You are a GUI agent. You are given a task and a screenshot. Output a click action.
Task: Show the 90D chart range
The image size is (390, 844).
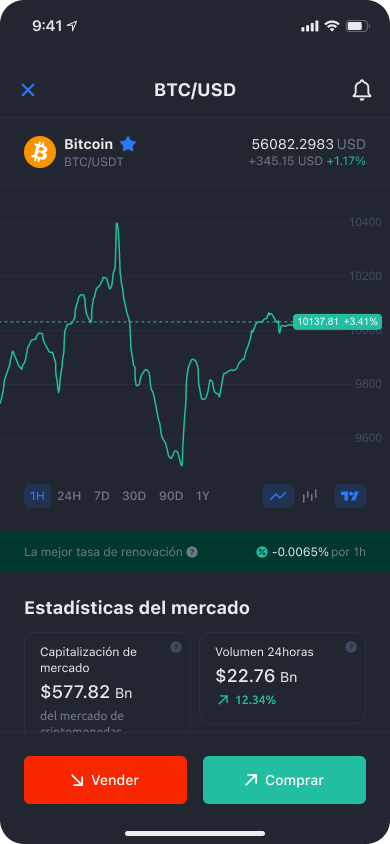[x=171, y=496]
